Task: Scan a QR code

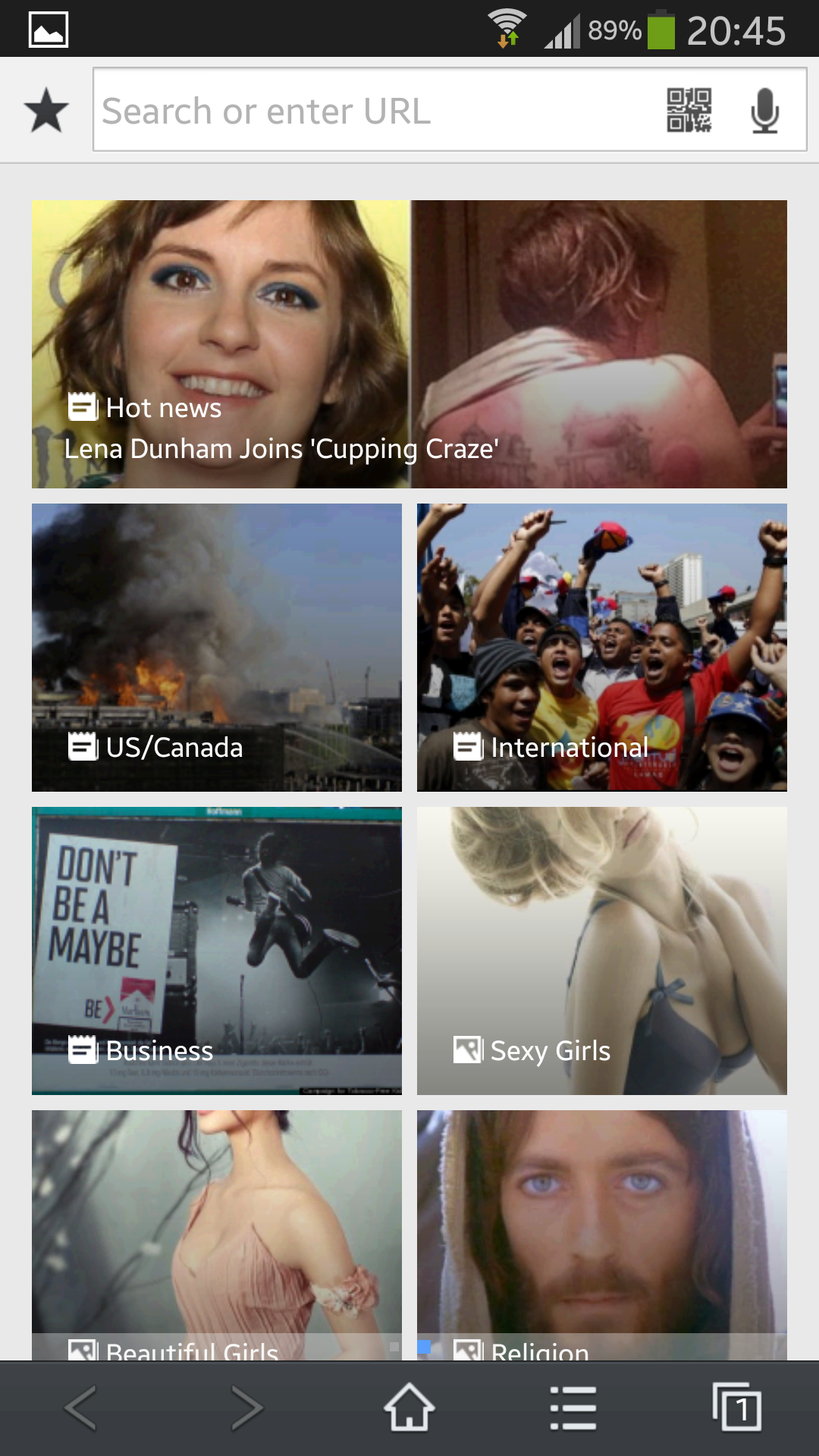Action: [689, 110]
